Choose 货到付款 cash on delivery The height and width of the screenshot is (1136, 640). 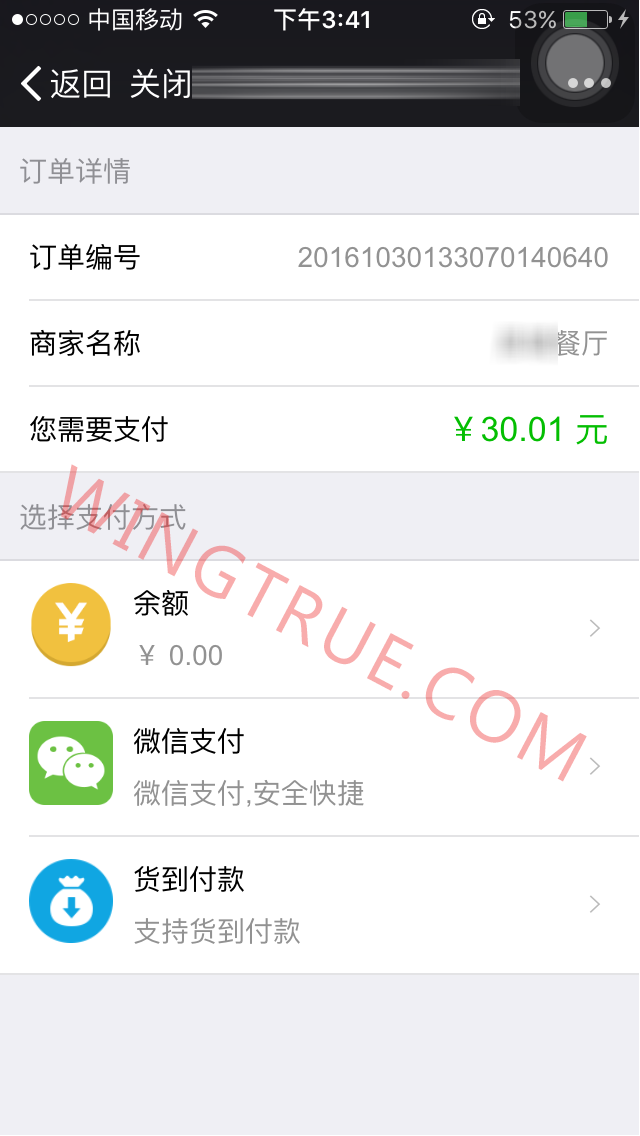click(x=319, y=904)
